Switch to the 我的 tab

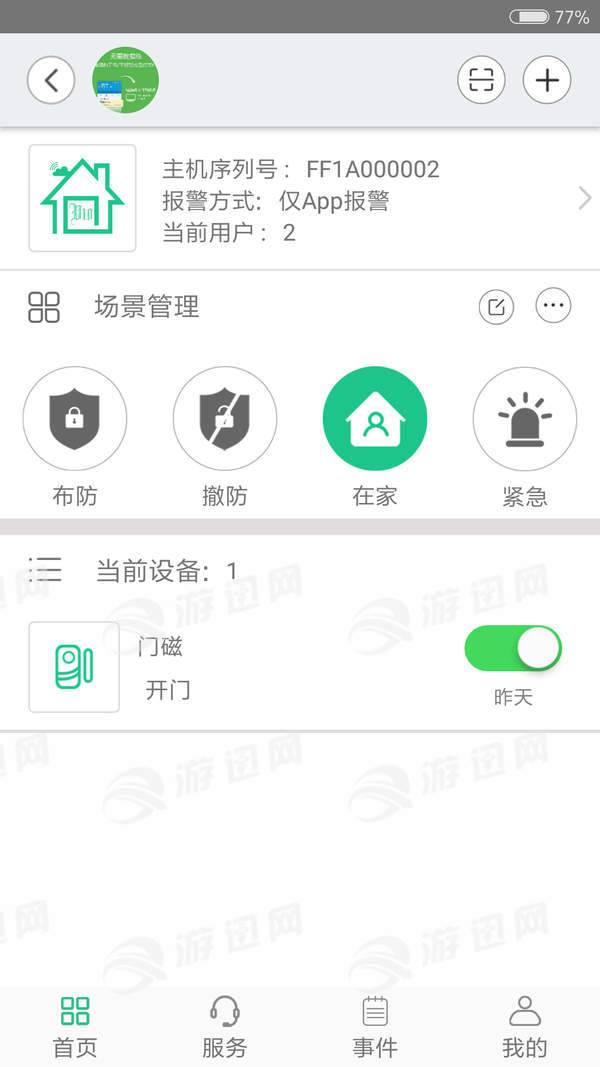(x=525, y=1027)
